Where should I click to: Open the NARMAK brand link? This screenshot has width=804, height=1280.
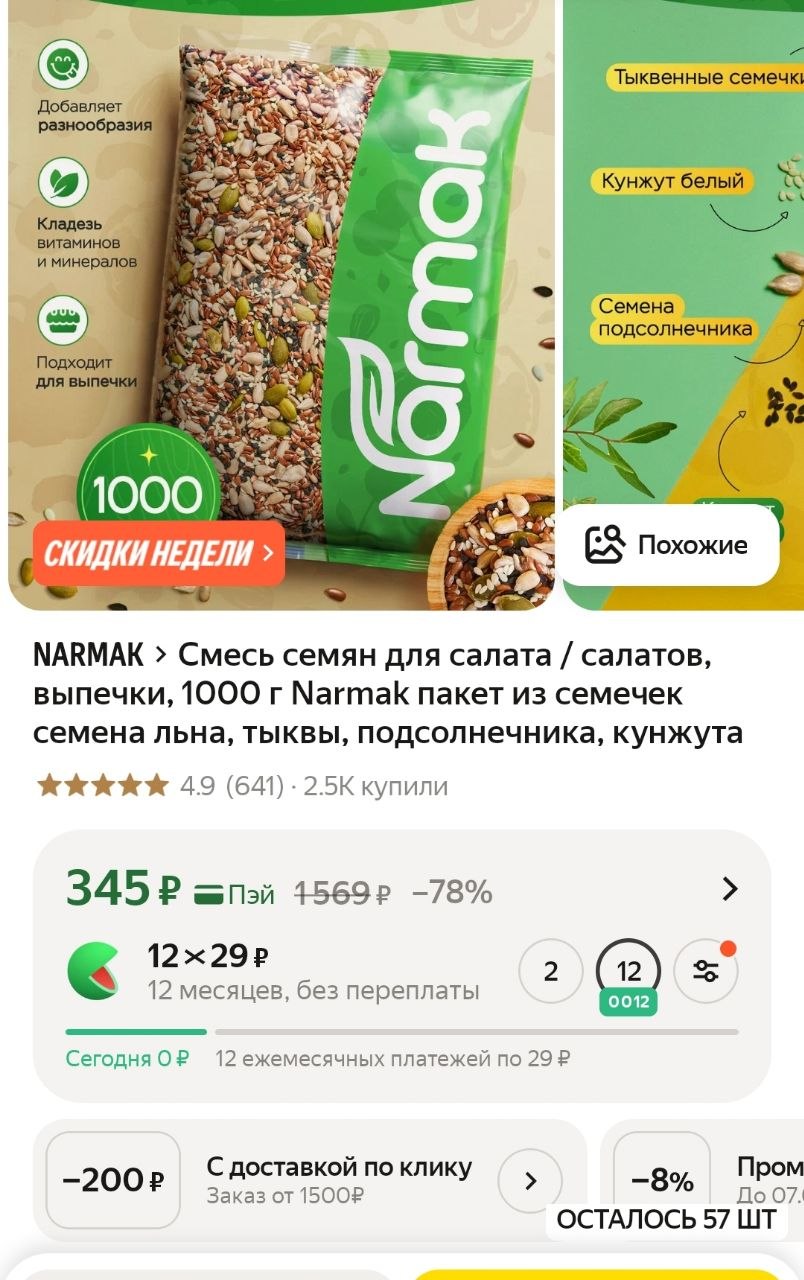[x=89, y=656]
